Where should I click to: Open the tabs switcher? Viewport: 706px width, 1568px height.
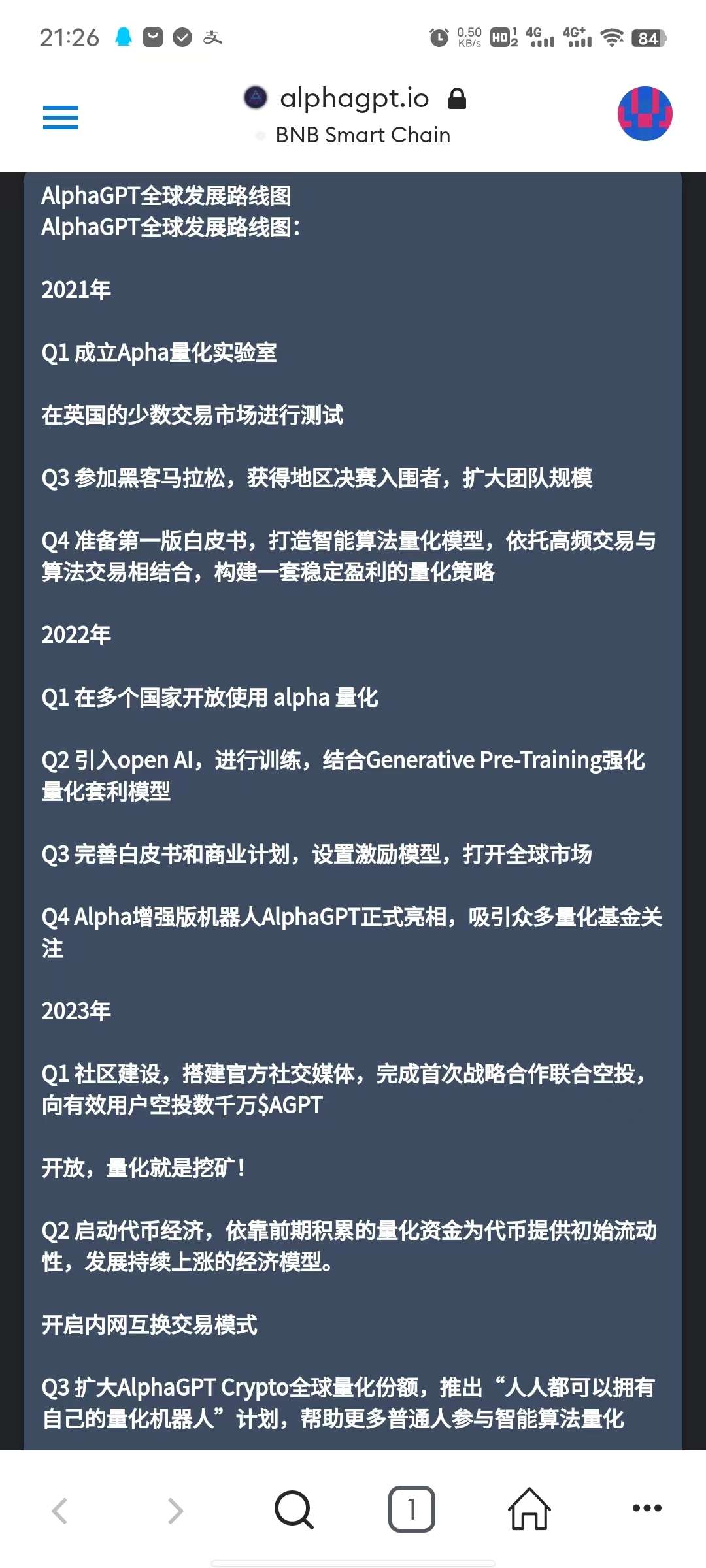point(411,1509)
